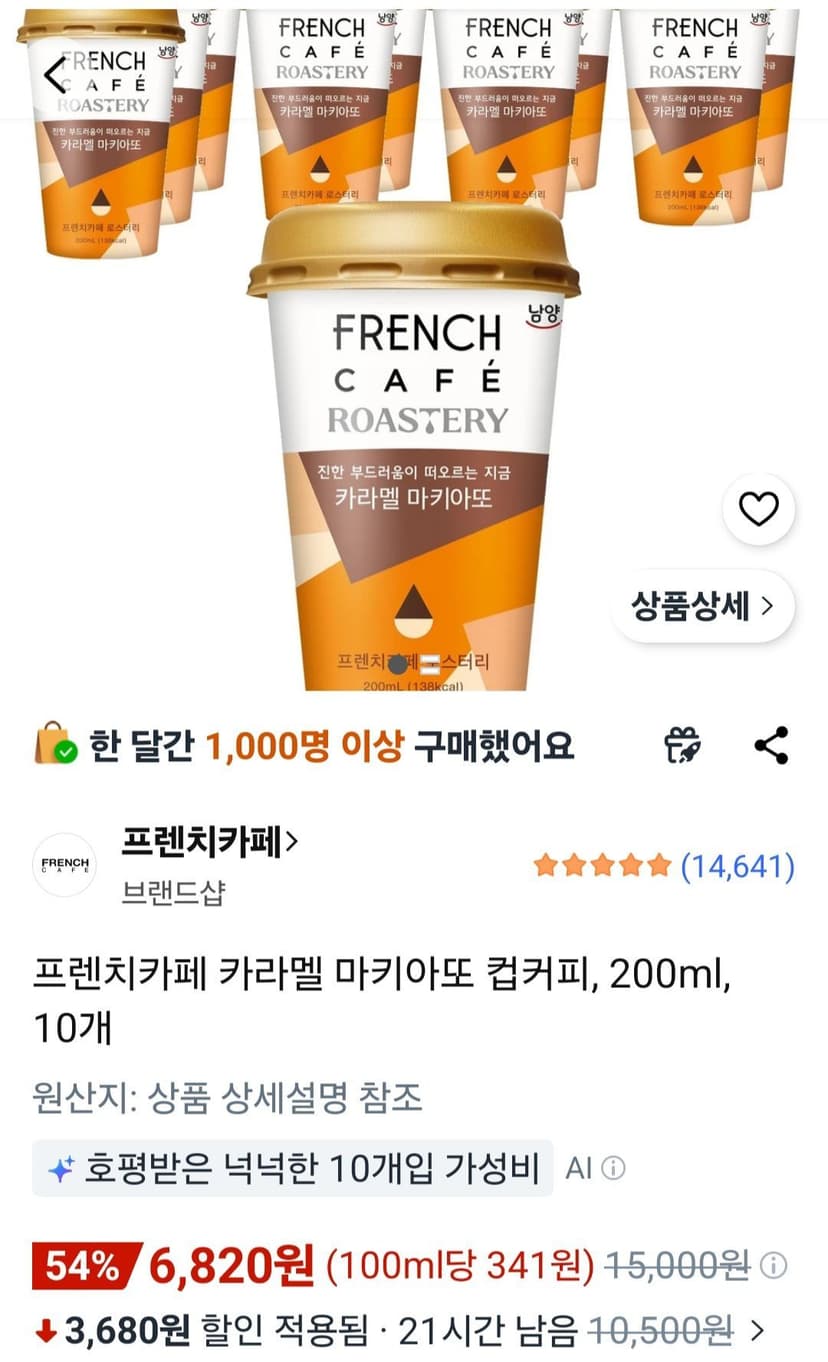
Task: Open price info icon beside 15,000원
Action: click(x=773, y=1267)
